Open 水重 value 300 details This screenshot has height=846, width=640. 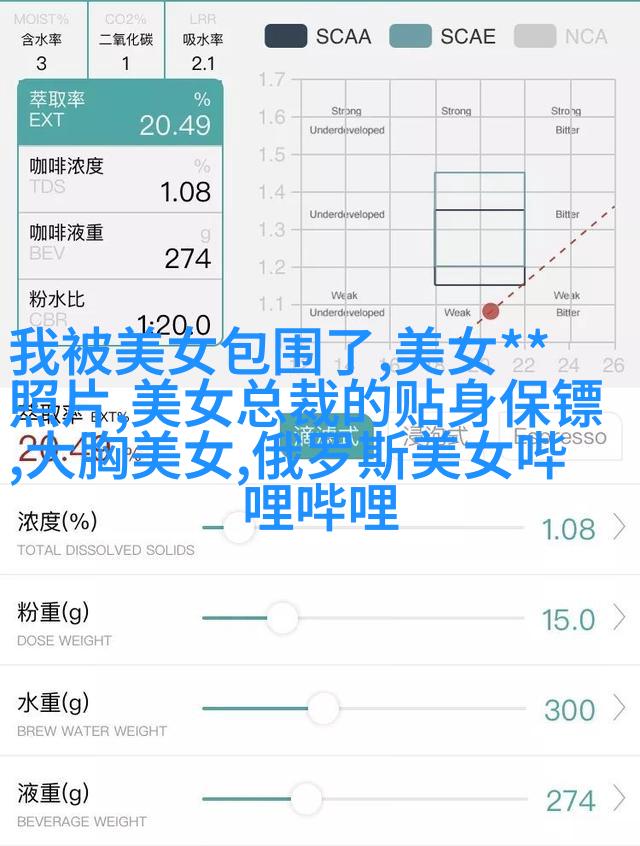click(582, 710)
